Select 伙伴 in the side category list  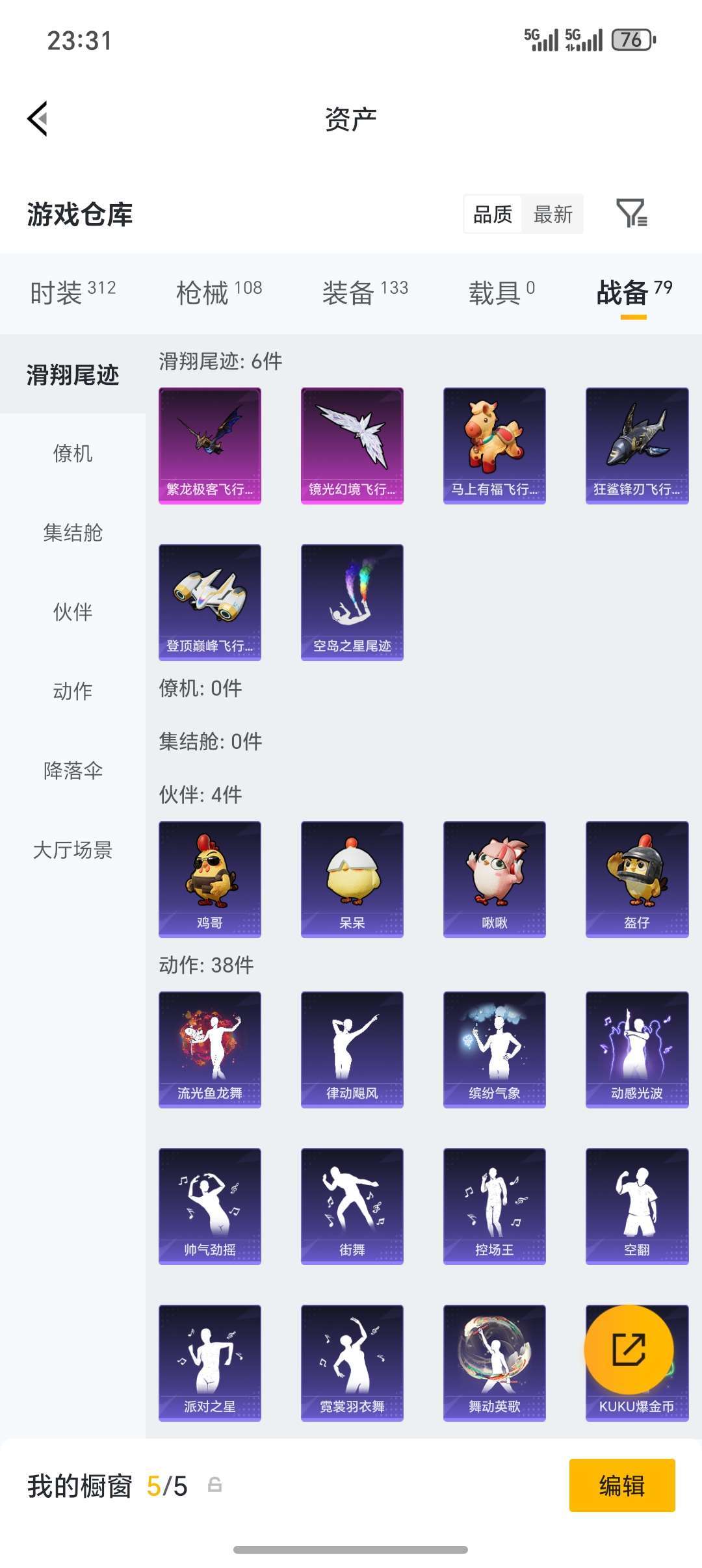(73, 612)
